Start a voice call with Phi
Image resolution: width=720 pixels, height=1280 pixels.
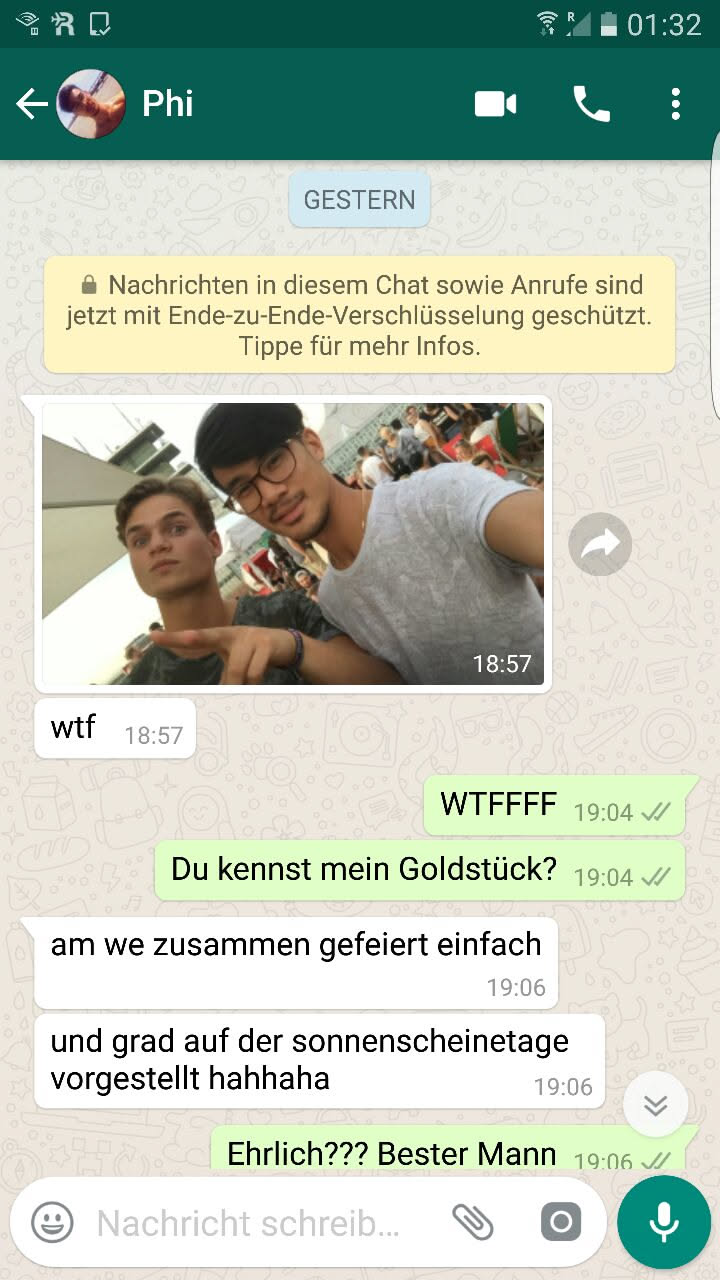tap(591, 104)
